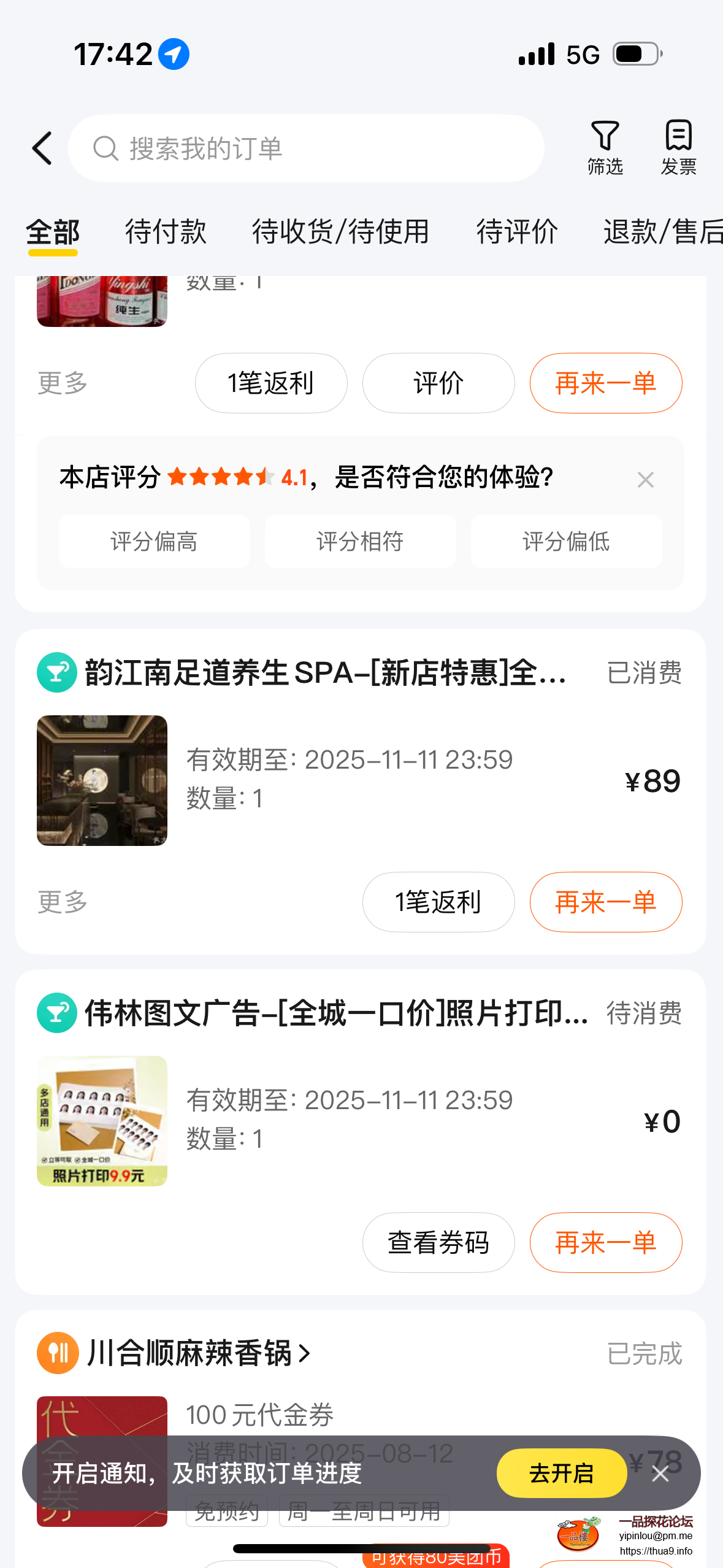
Task: Select 评分偏高 for the store rating
Action: click(154, 542)
